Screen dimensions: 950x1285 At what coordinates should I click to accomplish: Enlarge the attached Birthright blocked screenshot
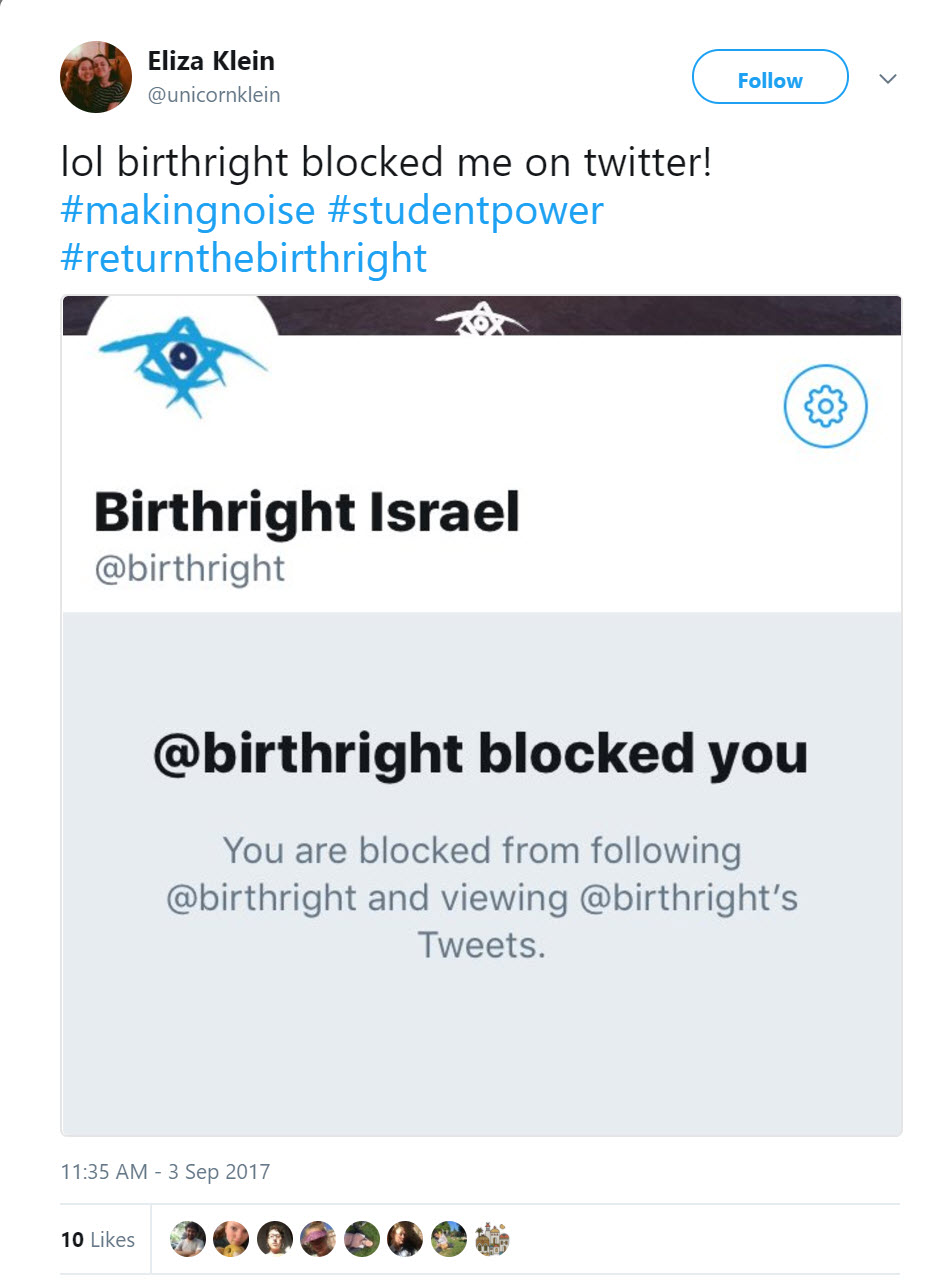[481, 715]
